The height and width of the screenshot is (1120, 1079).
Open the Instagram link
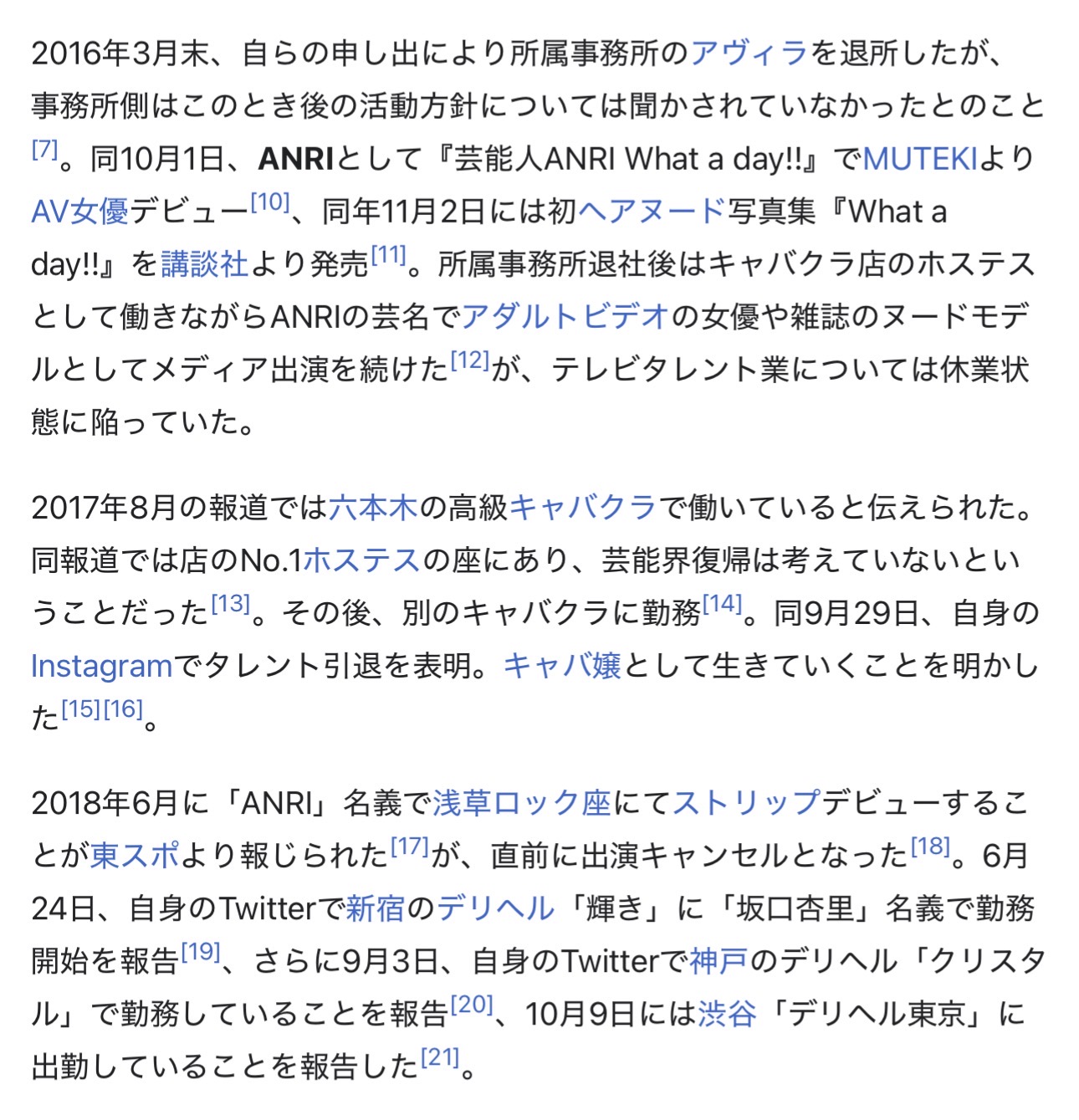101,667
